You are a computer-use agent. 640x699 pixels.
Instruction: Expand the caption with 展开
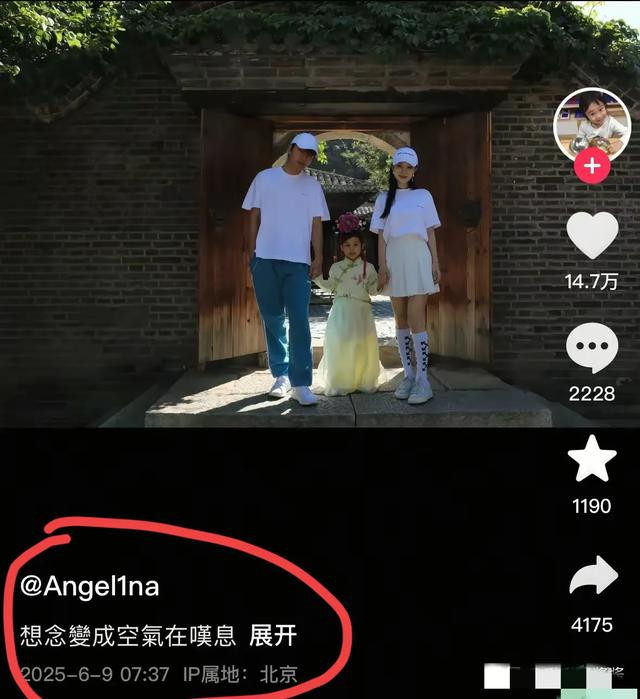pyautogui.click(x=273, y=635)
